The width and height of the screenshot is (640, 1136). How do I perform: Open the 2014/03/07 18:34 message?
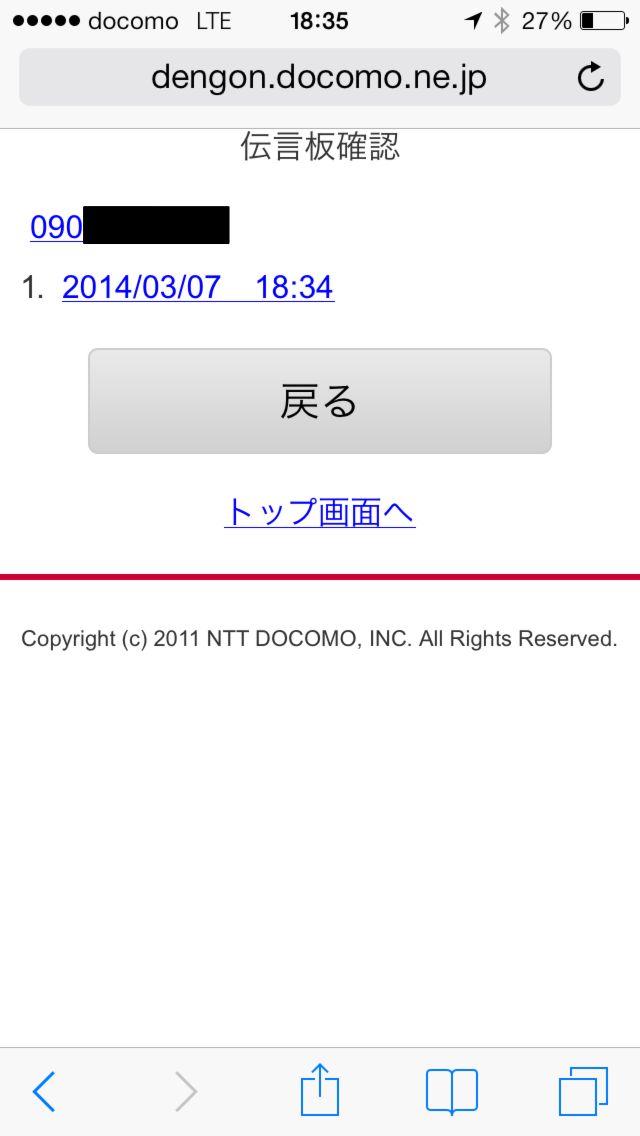tap(198, 287)
